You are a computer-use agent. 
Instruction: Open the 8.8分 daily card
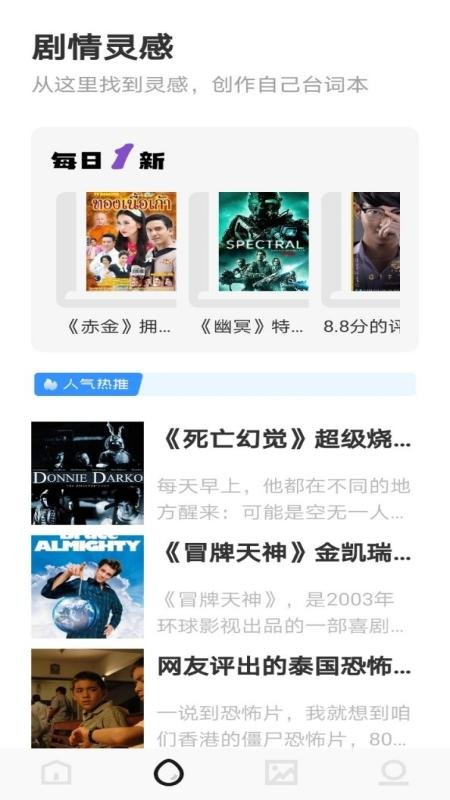(361, 263)
